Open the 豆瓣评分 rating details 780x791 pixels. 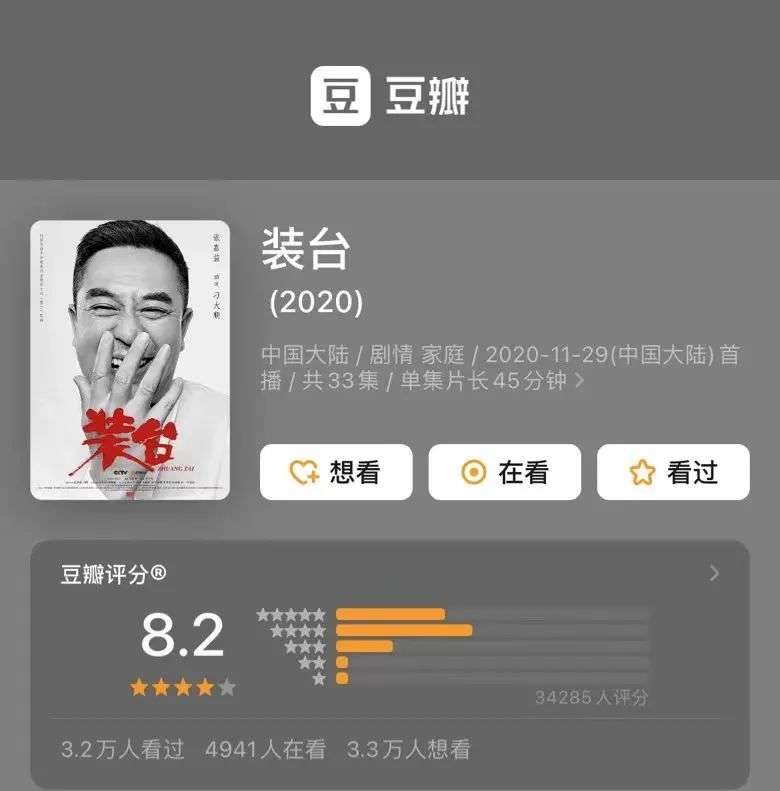[714, 573]
